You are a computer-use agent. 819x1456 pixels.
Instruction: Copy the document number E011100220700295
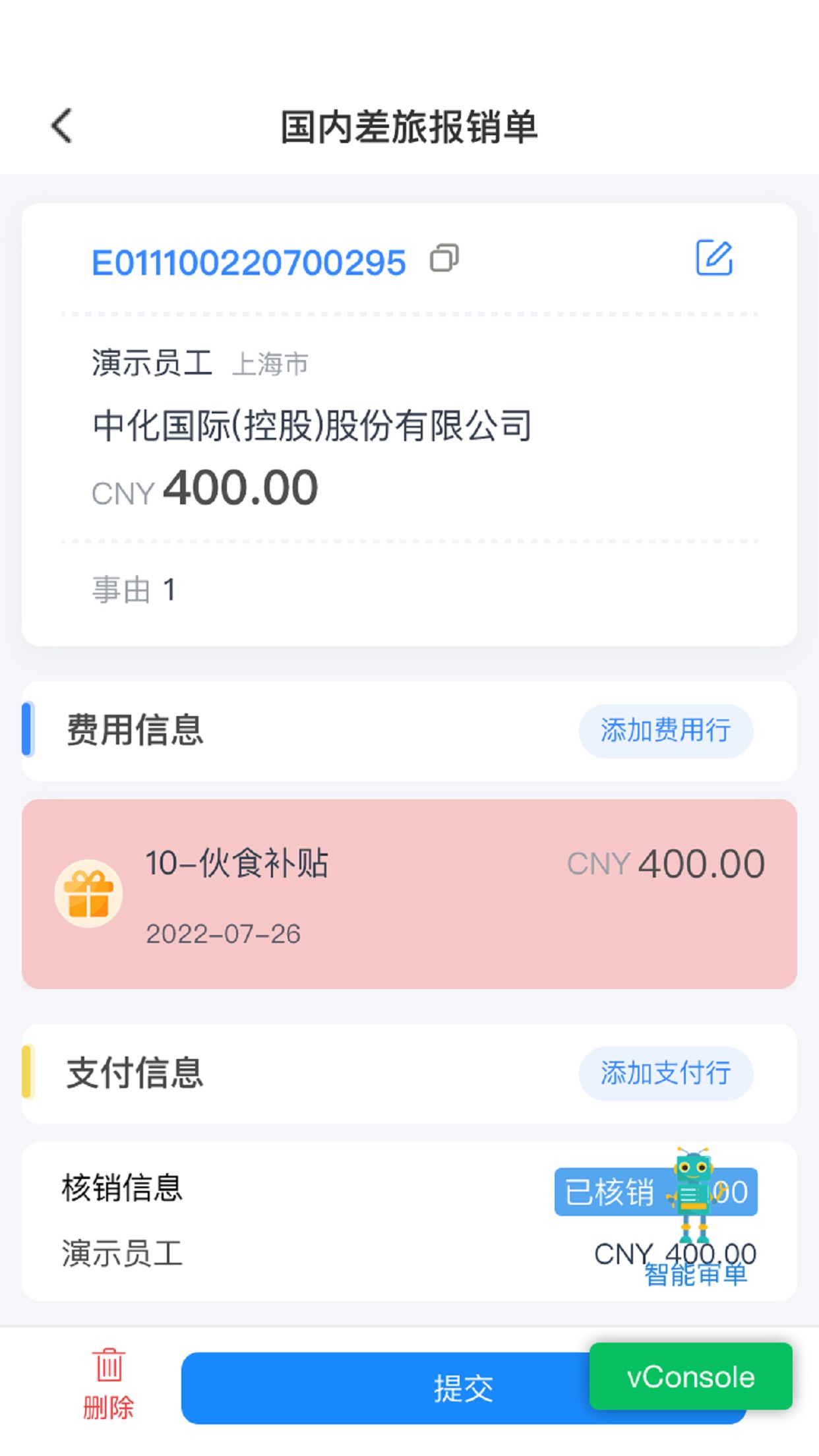[444, 258]
